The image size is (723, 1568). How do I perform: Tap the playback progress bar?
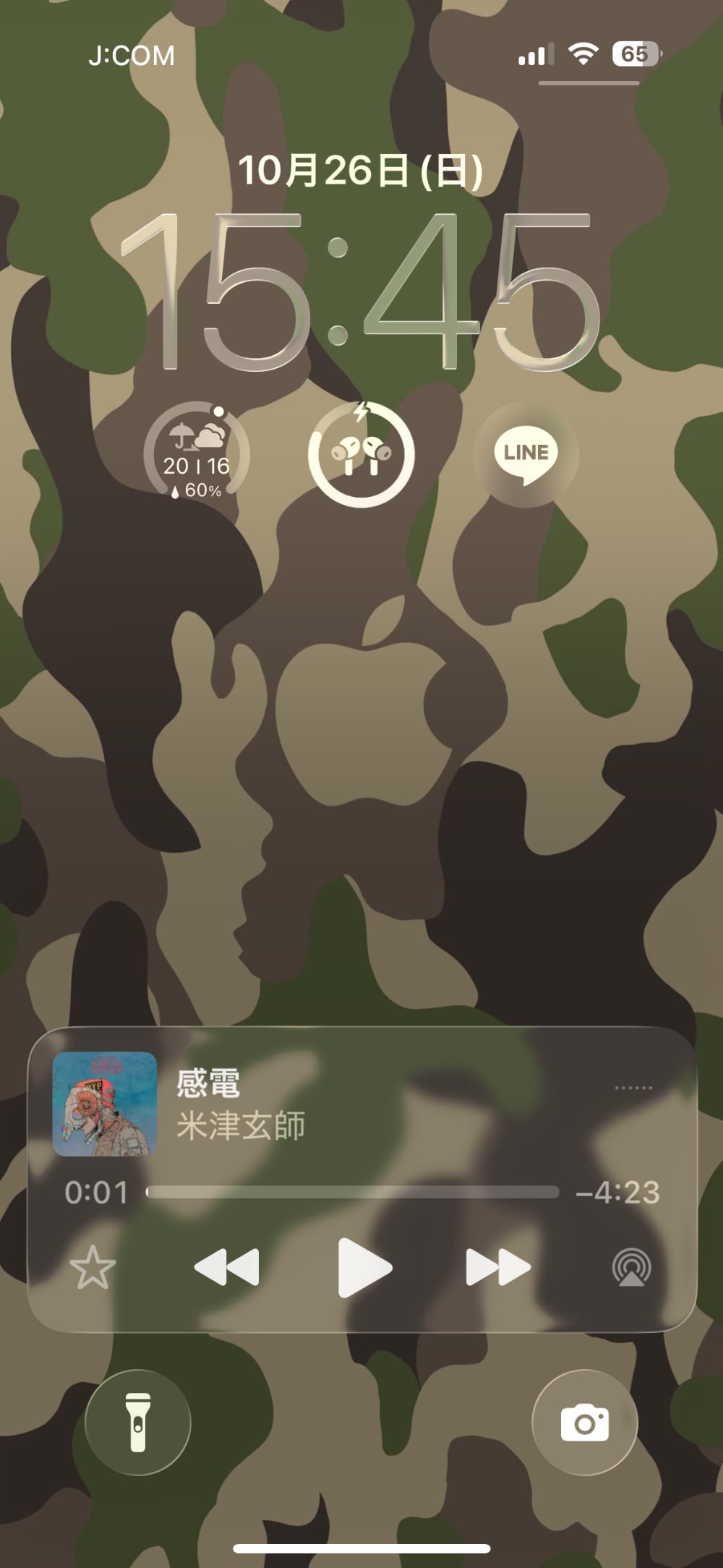pos(353,1192)
